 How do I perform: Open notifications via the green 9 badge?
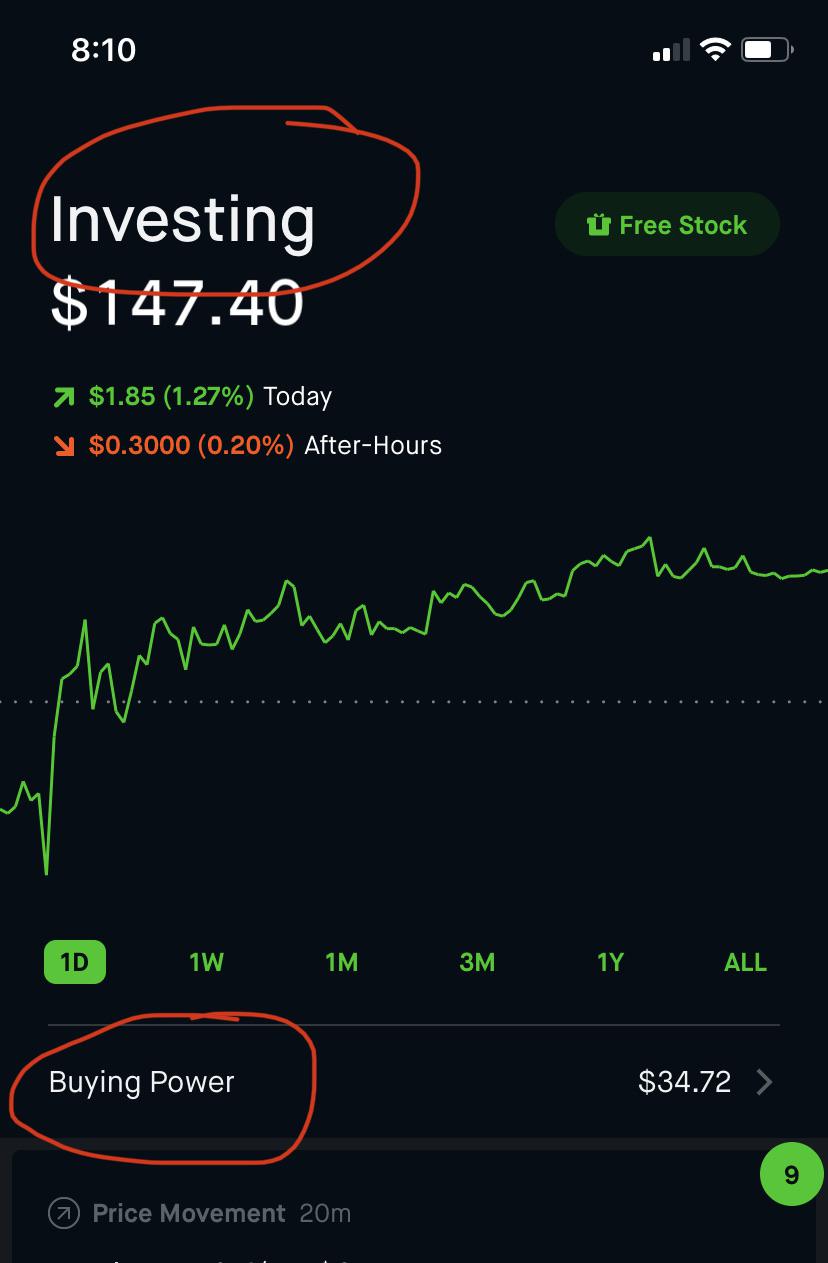click(x=791, y=1174)
